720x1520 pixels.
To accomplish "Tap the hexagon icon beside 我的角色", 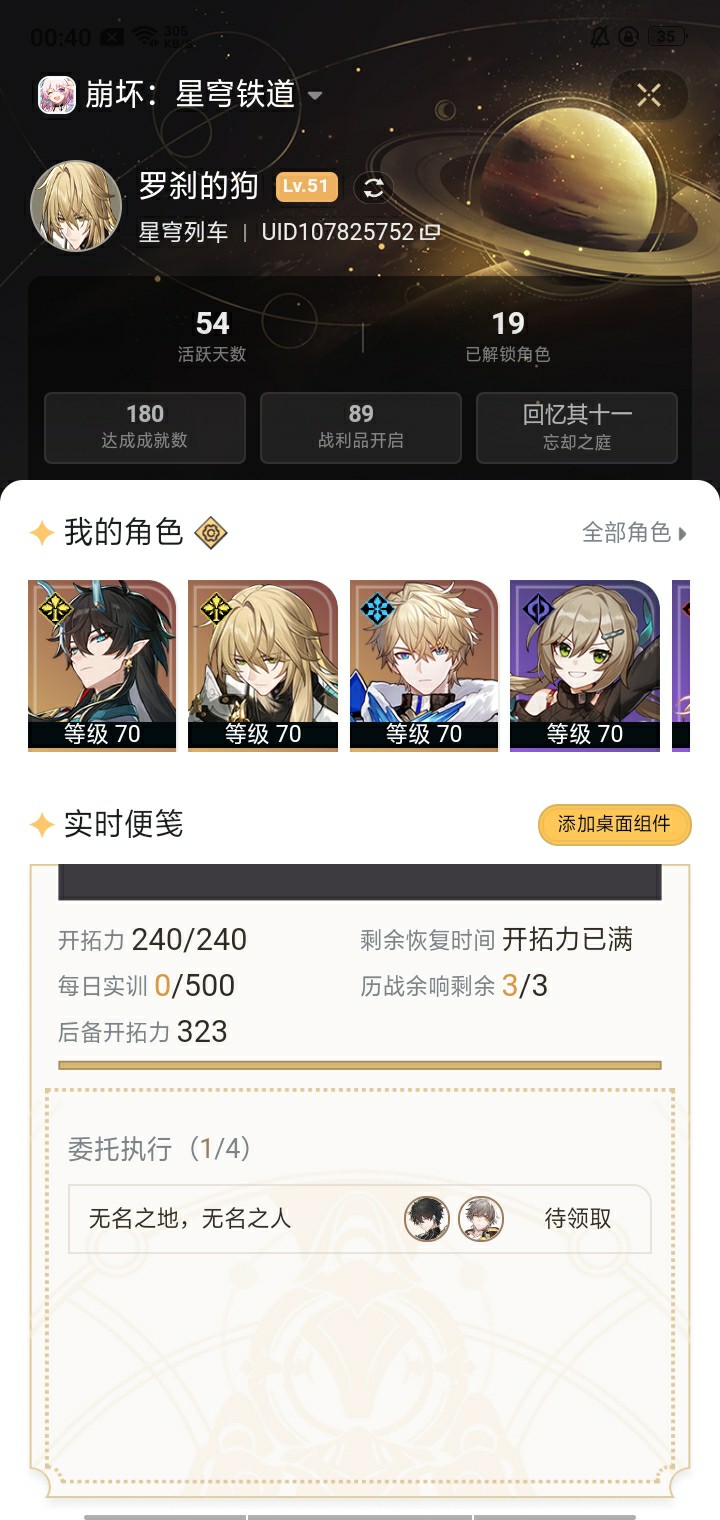I will [211, 533].
